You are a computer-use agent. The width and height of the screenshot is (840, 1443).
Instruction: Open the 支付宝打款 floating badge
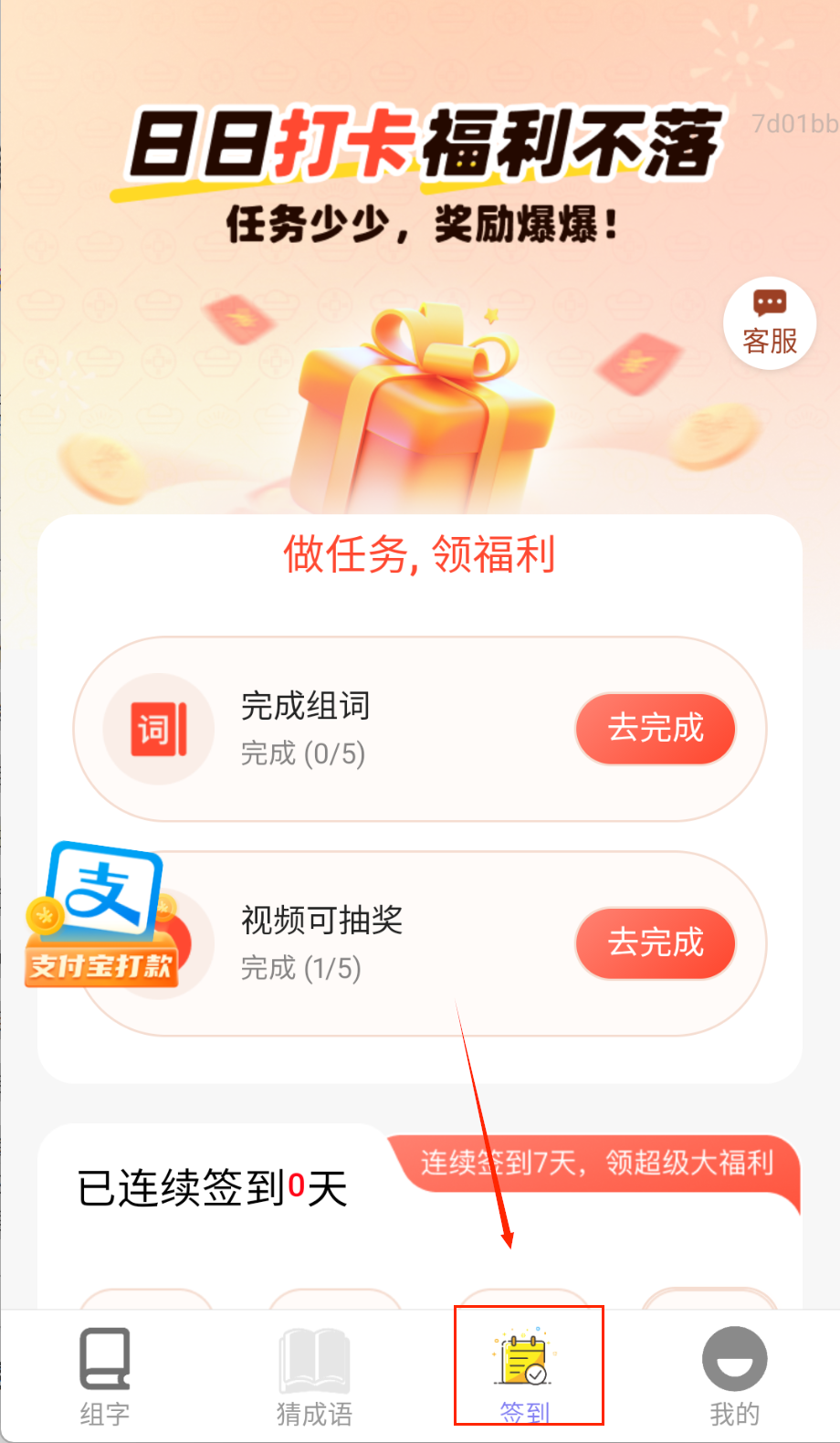tap(102, 915)
